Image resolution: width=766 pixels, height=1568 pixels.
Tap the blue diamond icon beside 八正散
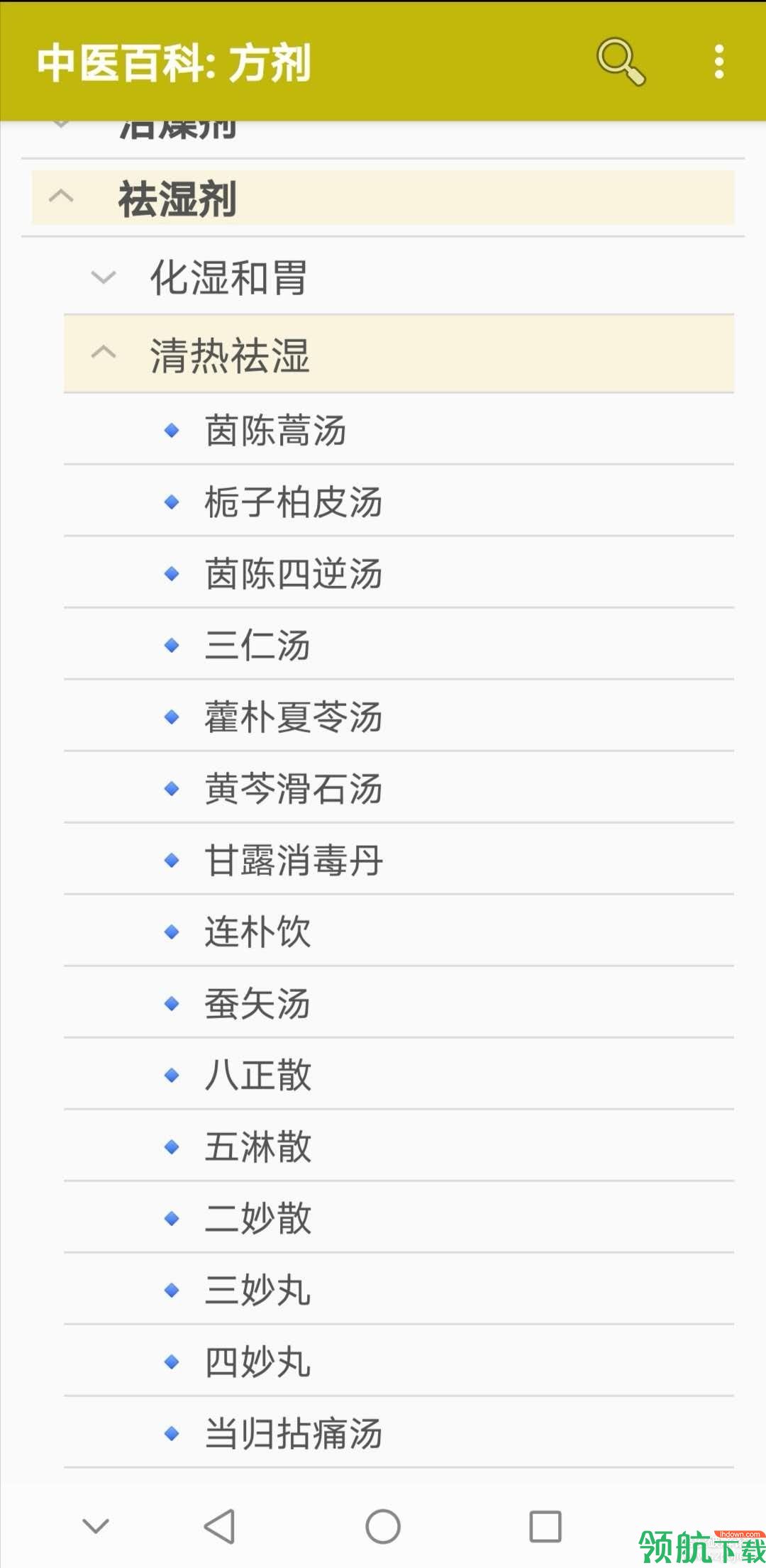tap(172, 1076)
